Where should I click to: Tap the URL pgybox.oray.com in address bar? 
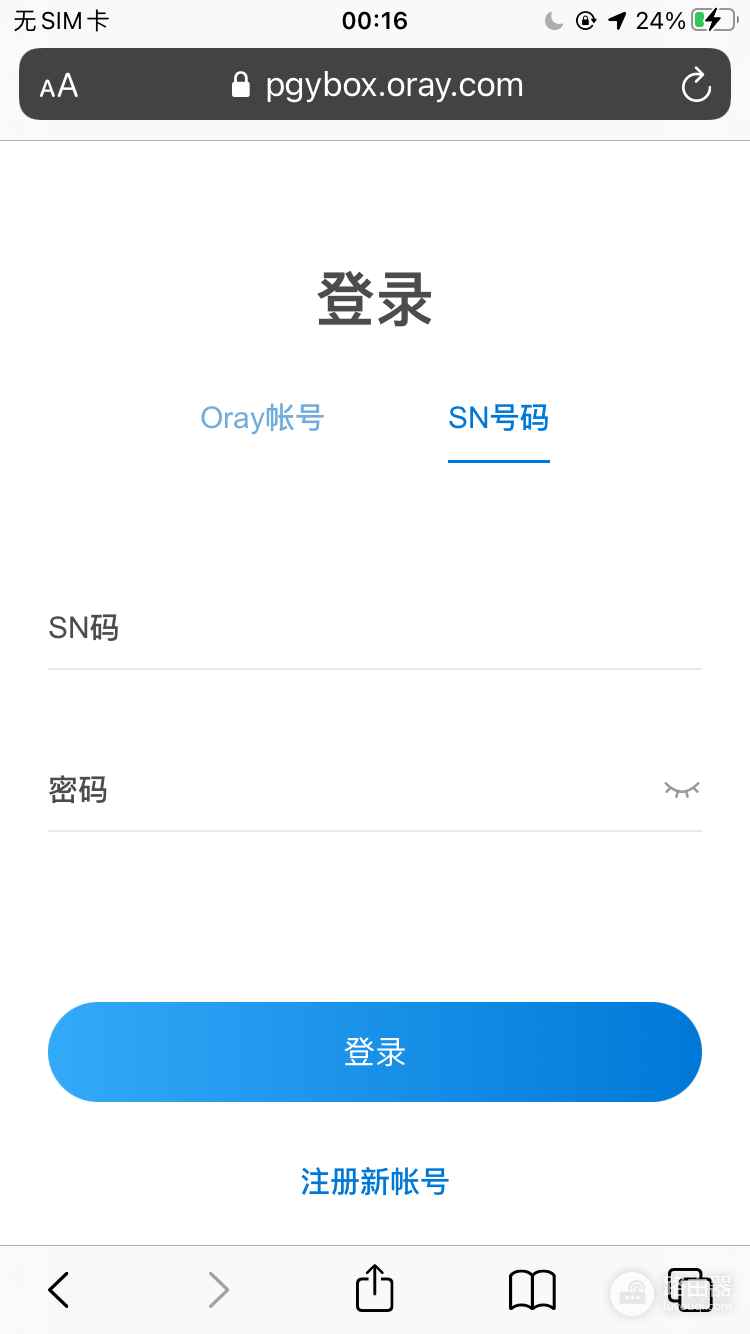(x=394, y=85)
